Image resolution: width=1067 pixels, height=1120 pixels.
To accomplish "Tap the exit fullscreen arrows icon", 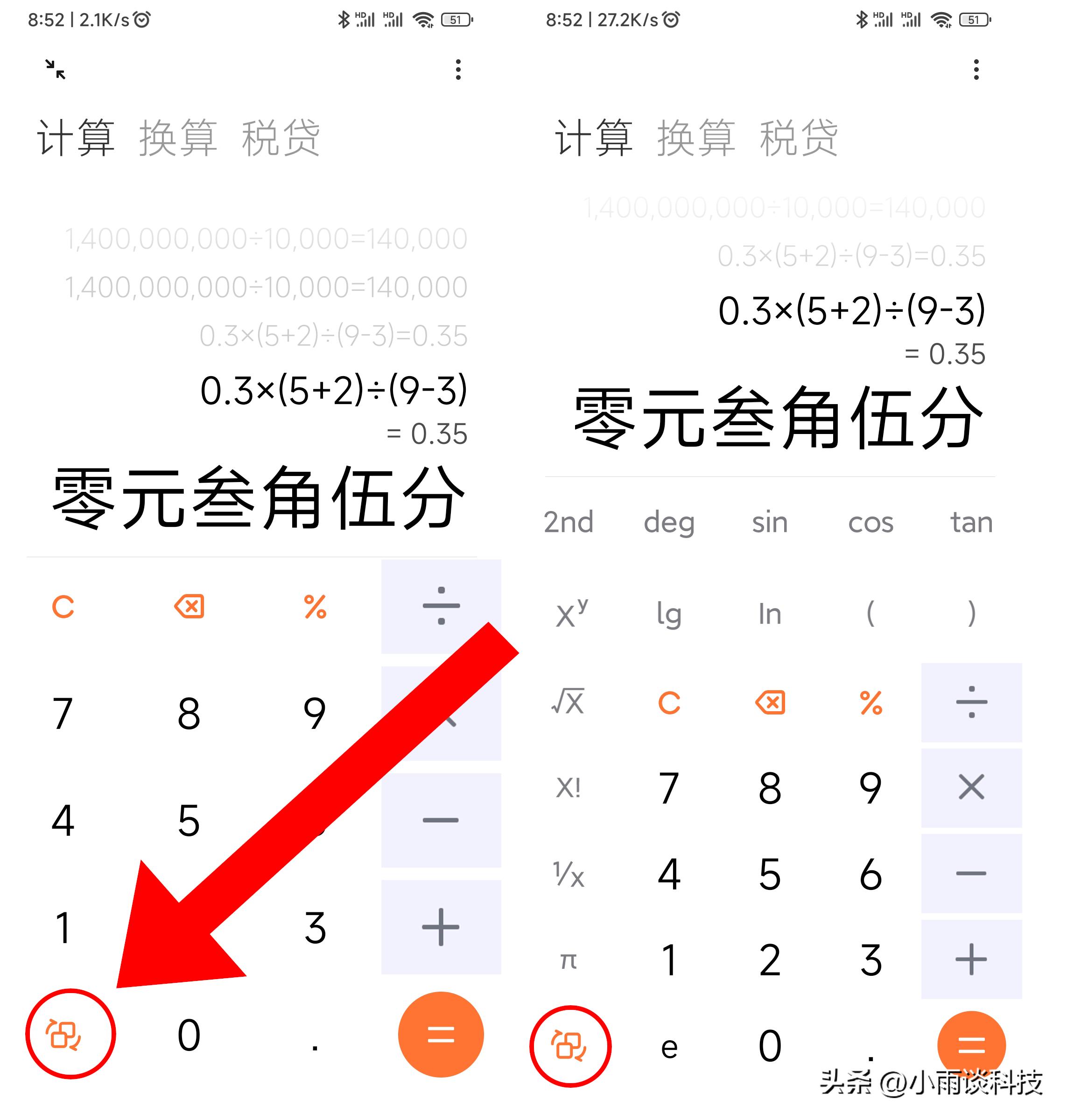I will (x=55, y=70).
